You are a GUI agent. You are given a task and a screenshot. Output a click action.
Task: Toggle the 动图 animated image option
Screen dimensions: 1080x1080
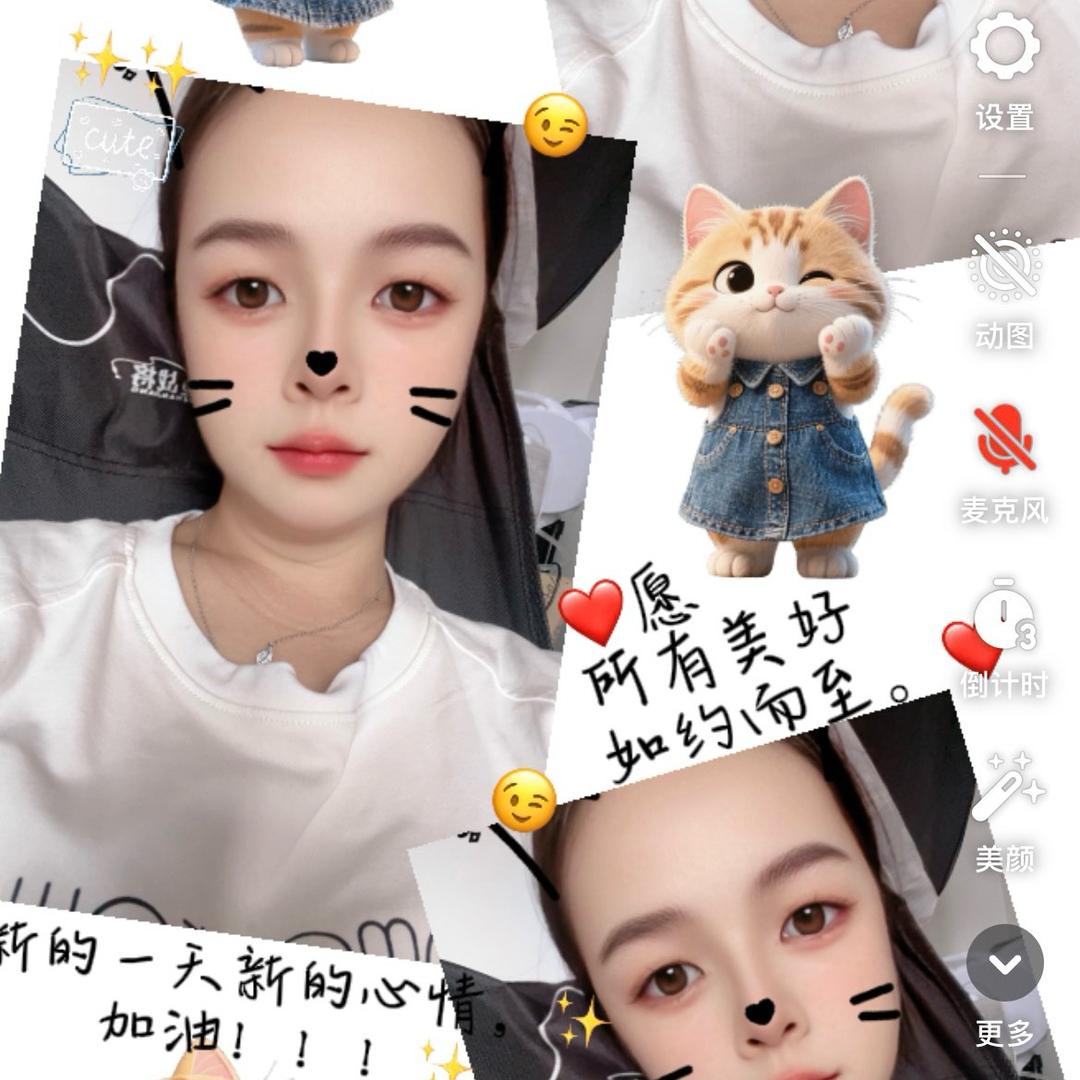[x=1004, y=267]
